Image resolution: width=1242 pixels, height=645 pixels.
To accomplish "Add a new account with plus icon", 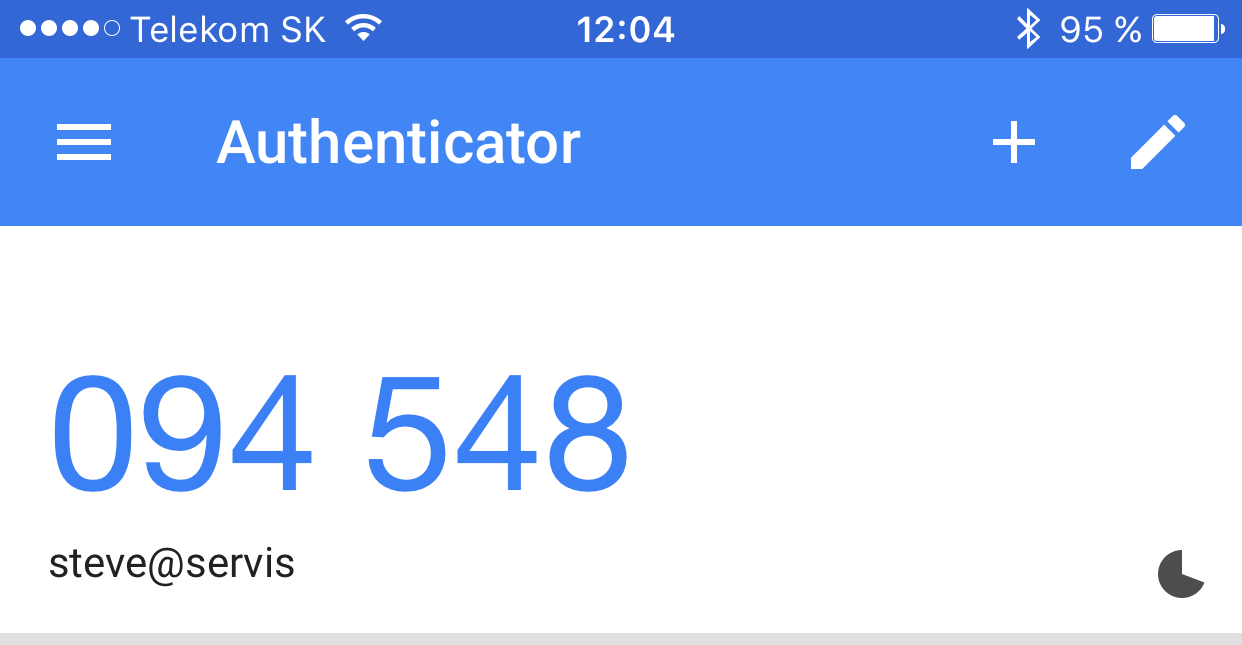I will click(1014, 143).
